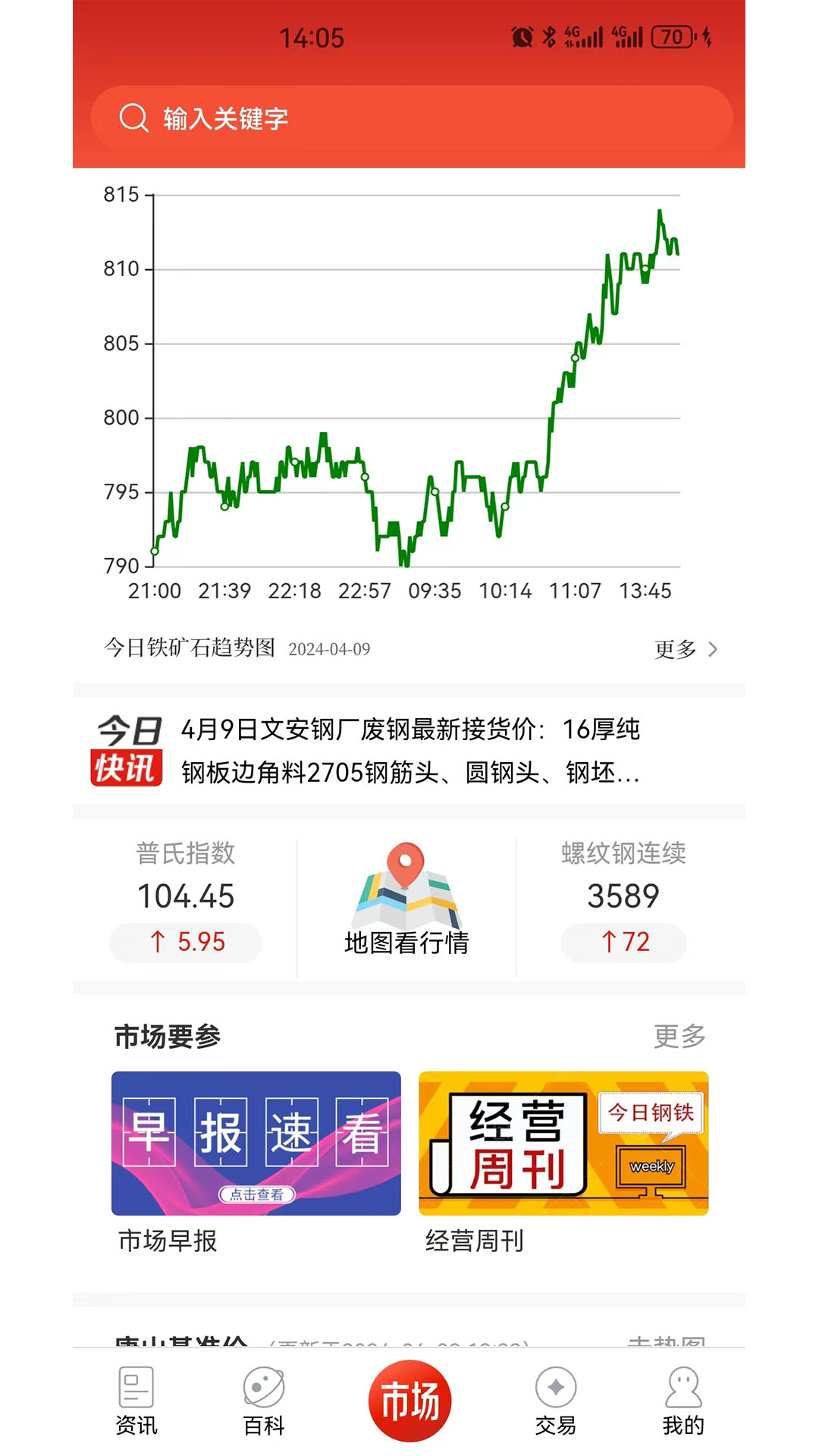Tap the chevron arrow after the trend chart title

(x=714, y=649)
